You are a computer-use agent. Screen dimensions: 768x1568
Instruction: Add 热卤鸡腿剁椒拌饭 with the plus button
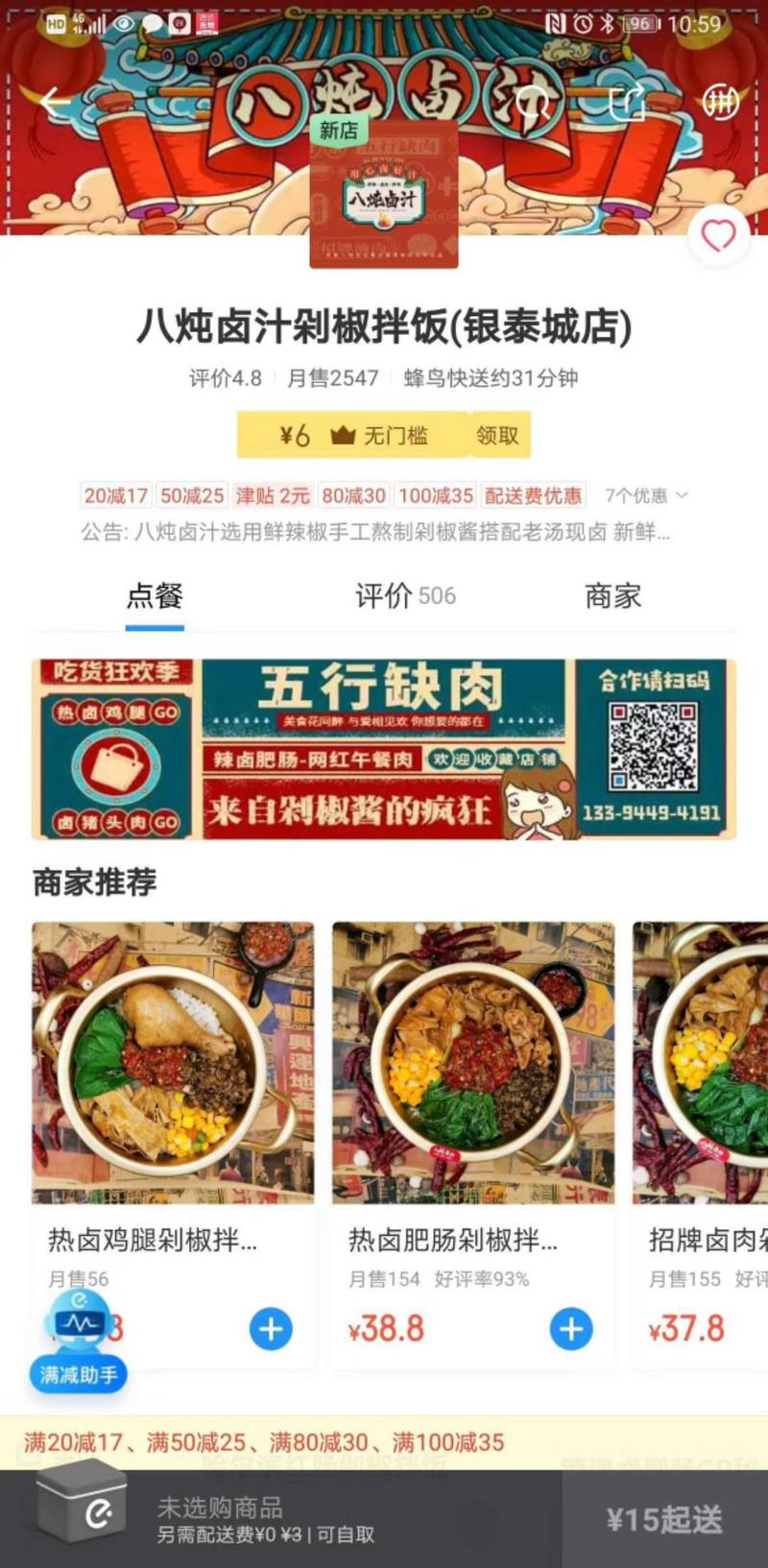(270, 1329)
